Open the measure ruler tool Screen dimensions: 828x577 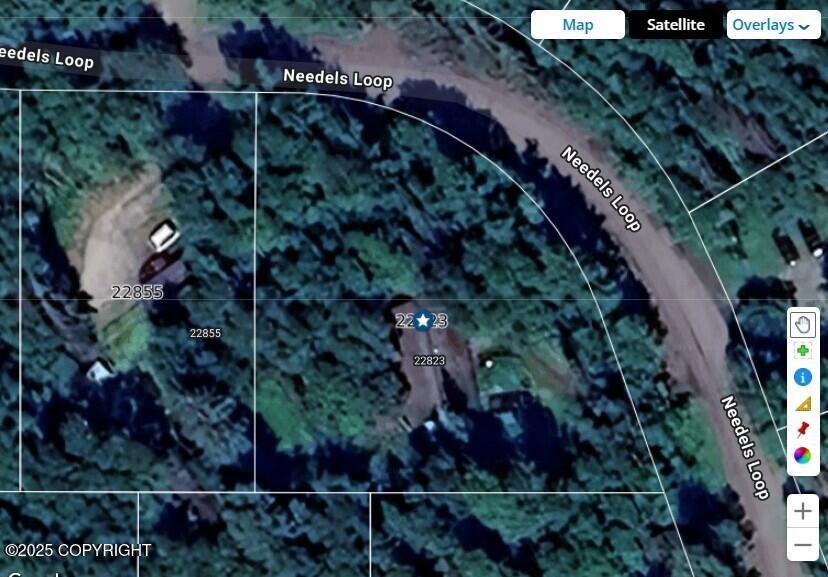(802, 404)
